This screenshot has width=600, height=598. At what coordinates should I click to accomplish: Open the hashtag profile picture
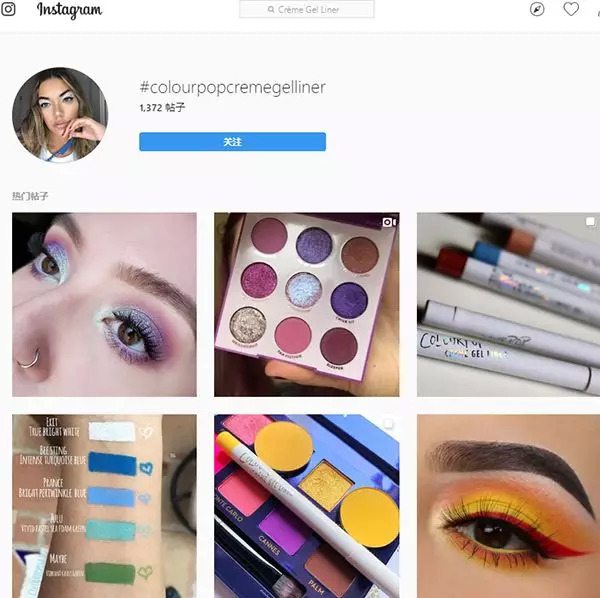click(x=60, y=115)
